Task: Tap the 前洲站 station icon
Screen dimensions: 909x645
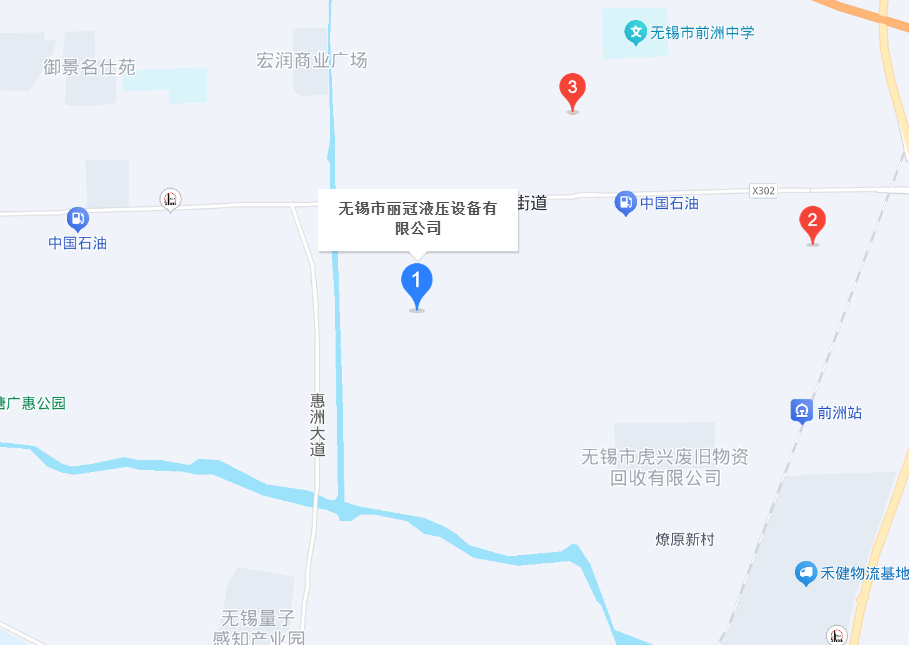Action: [x=802, y=410]
